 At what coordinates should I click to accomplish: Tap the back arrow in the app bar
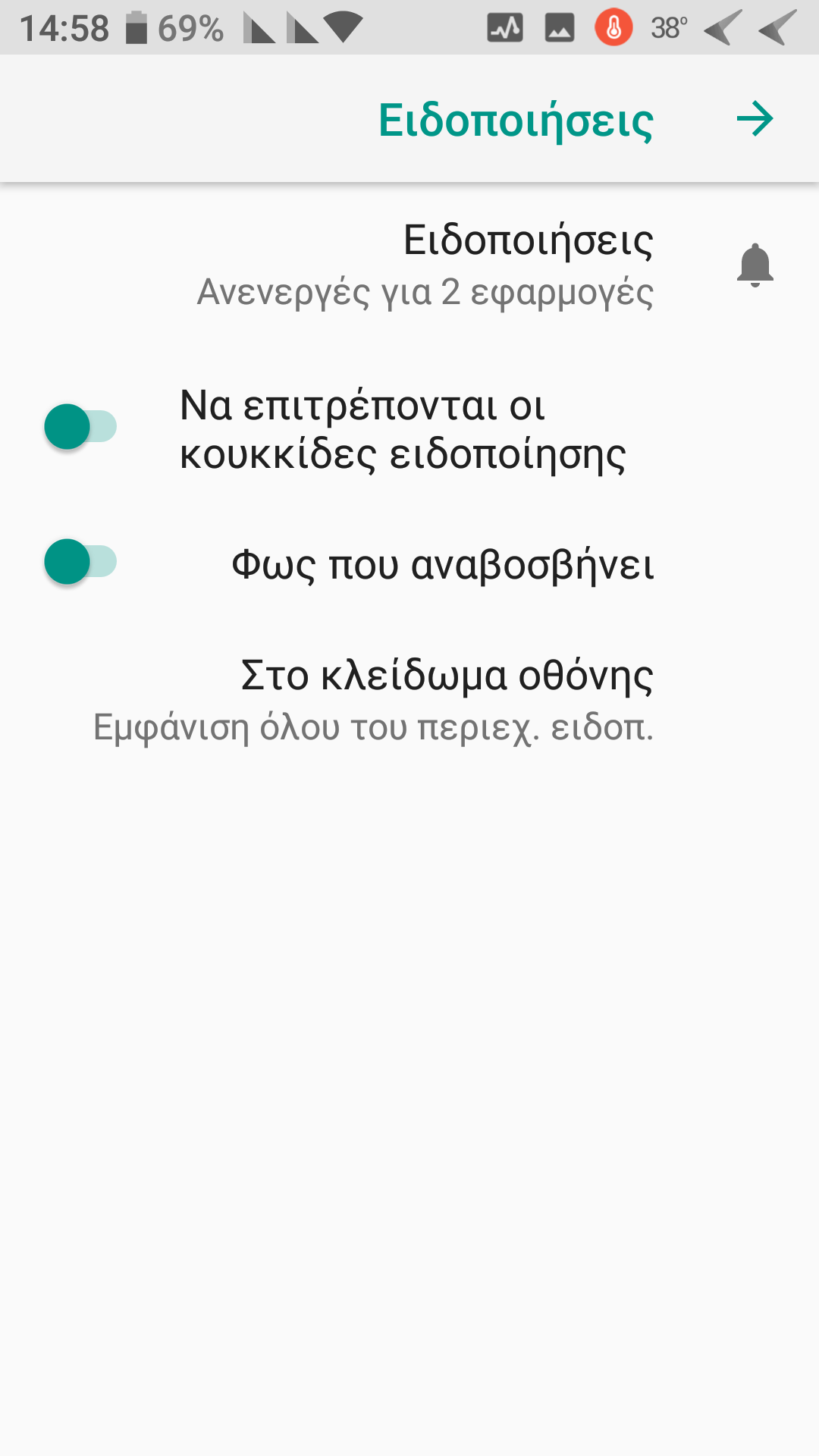[x=755, y=119]
